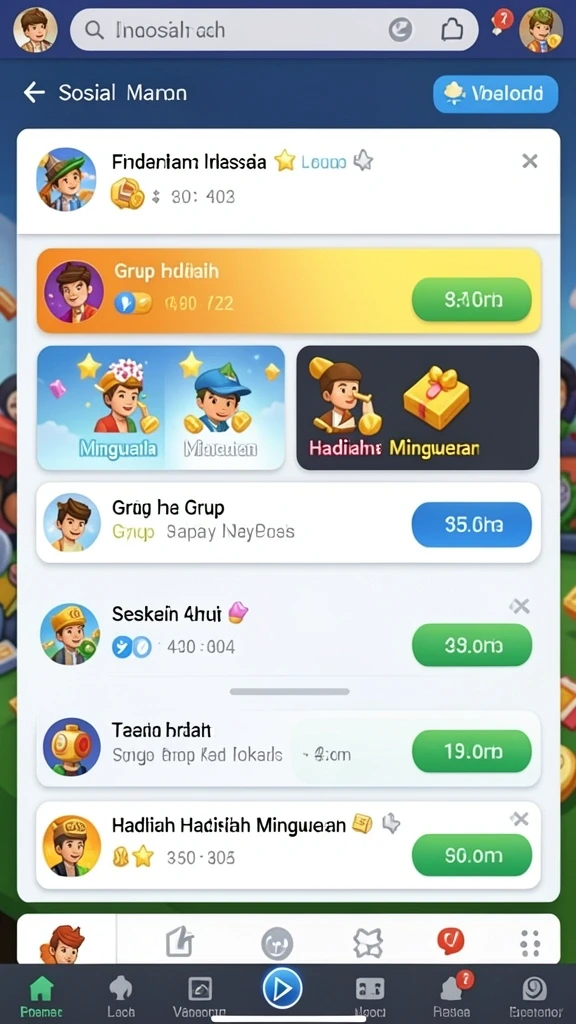The image size is (576, 1024).
Task: Open the search box at the top
Action: [x=274, y=29]
